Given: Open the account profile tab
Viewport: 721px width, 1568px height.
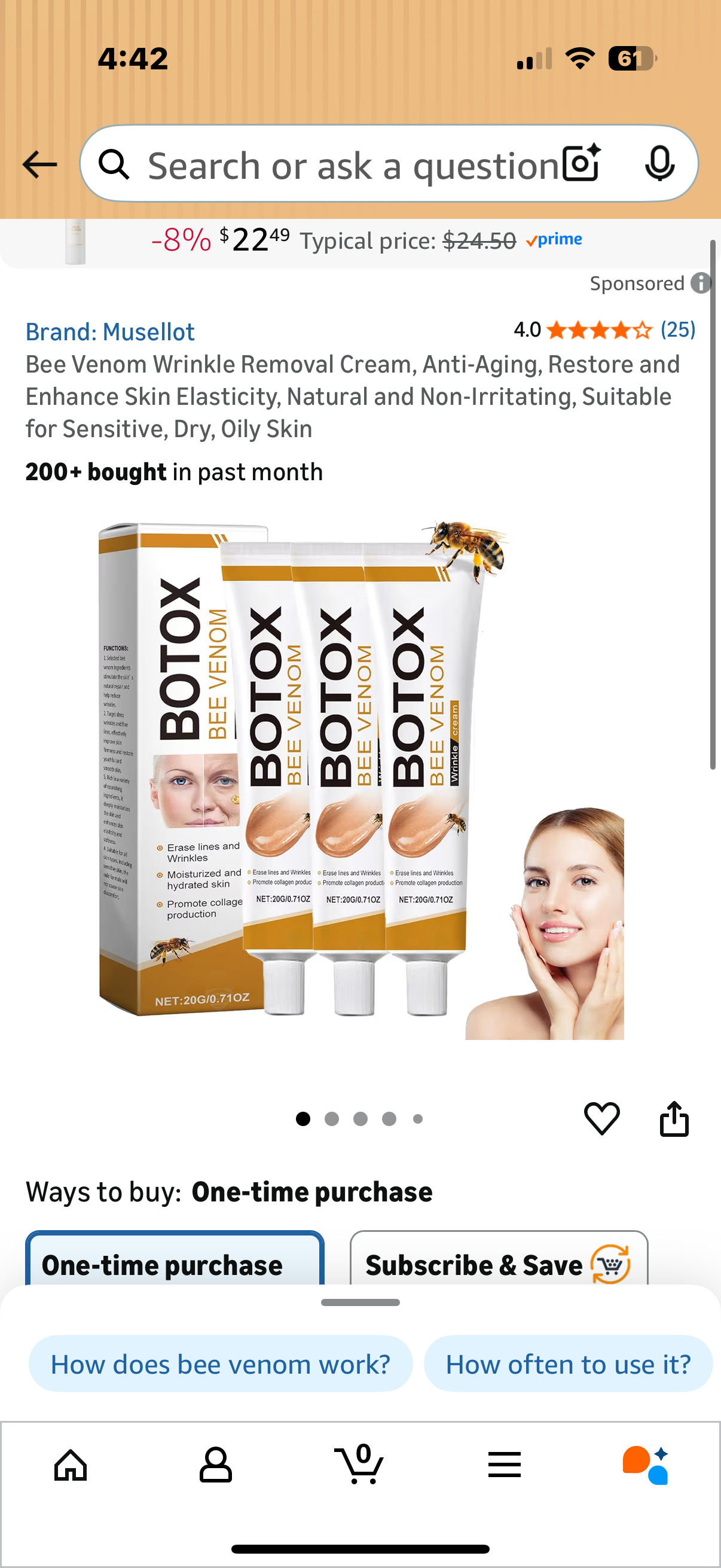Looking at the screenshot, I should [216, 1464].
